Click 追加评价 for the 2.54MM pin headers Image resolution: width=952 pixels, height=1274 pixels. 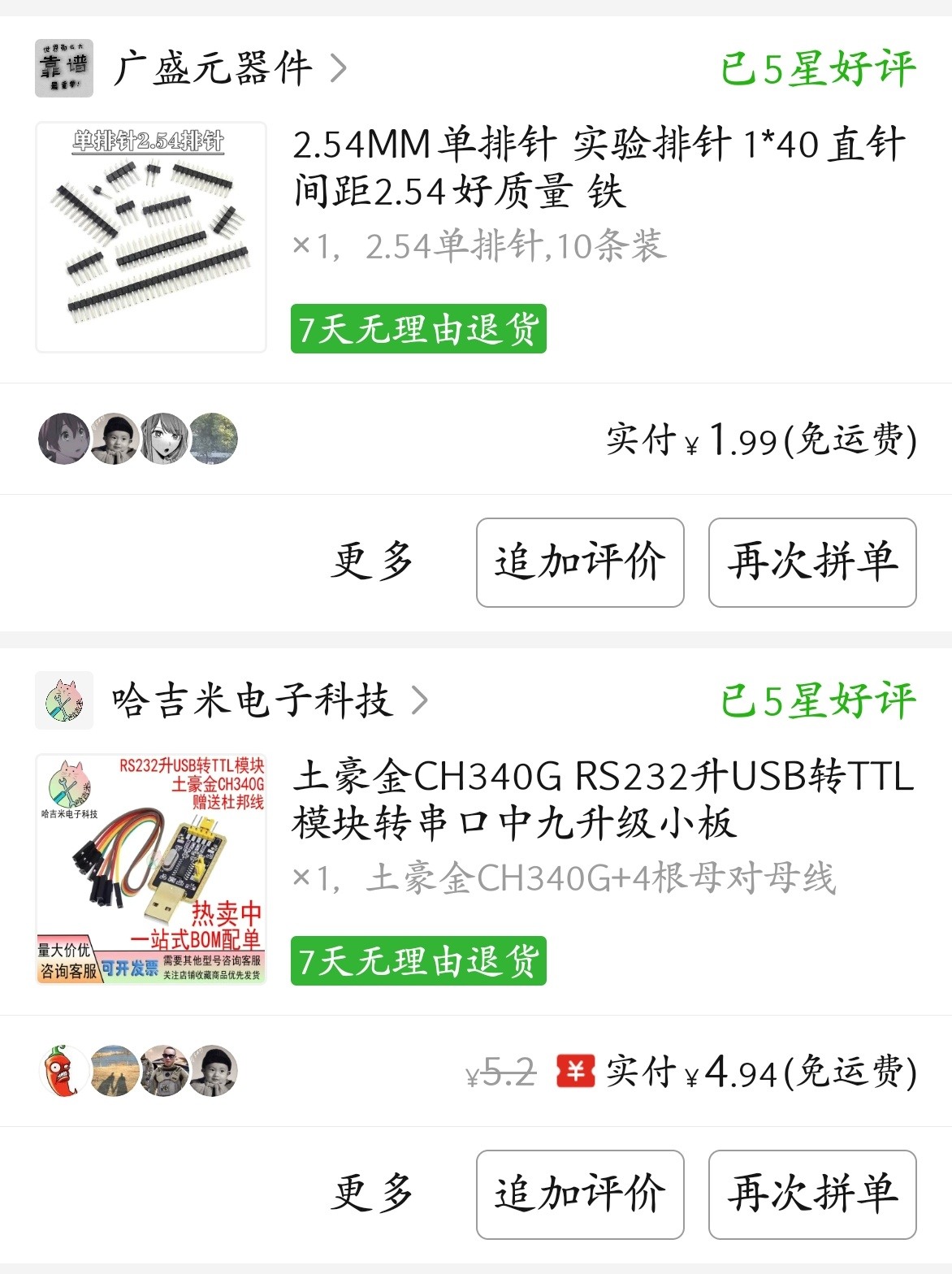579,562
